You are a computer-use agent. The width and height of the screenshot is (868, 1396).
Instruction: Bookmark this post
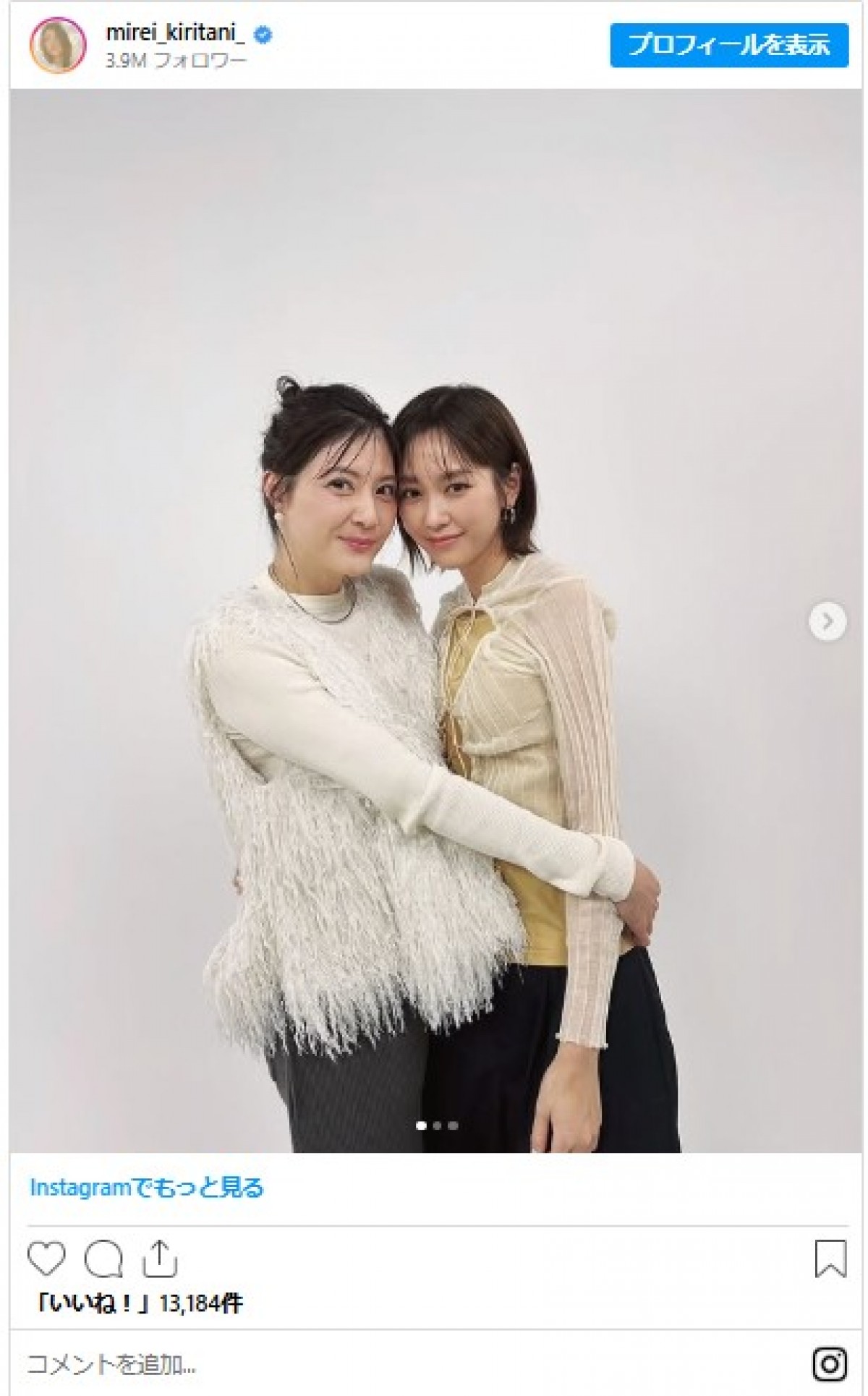830,1259
